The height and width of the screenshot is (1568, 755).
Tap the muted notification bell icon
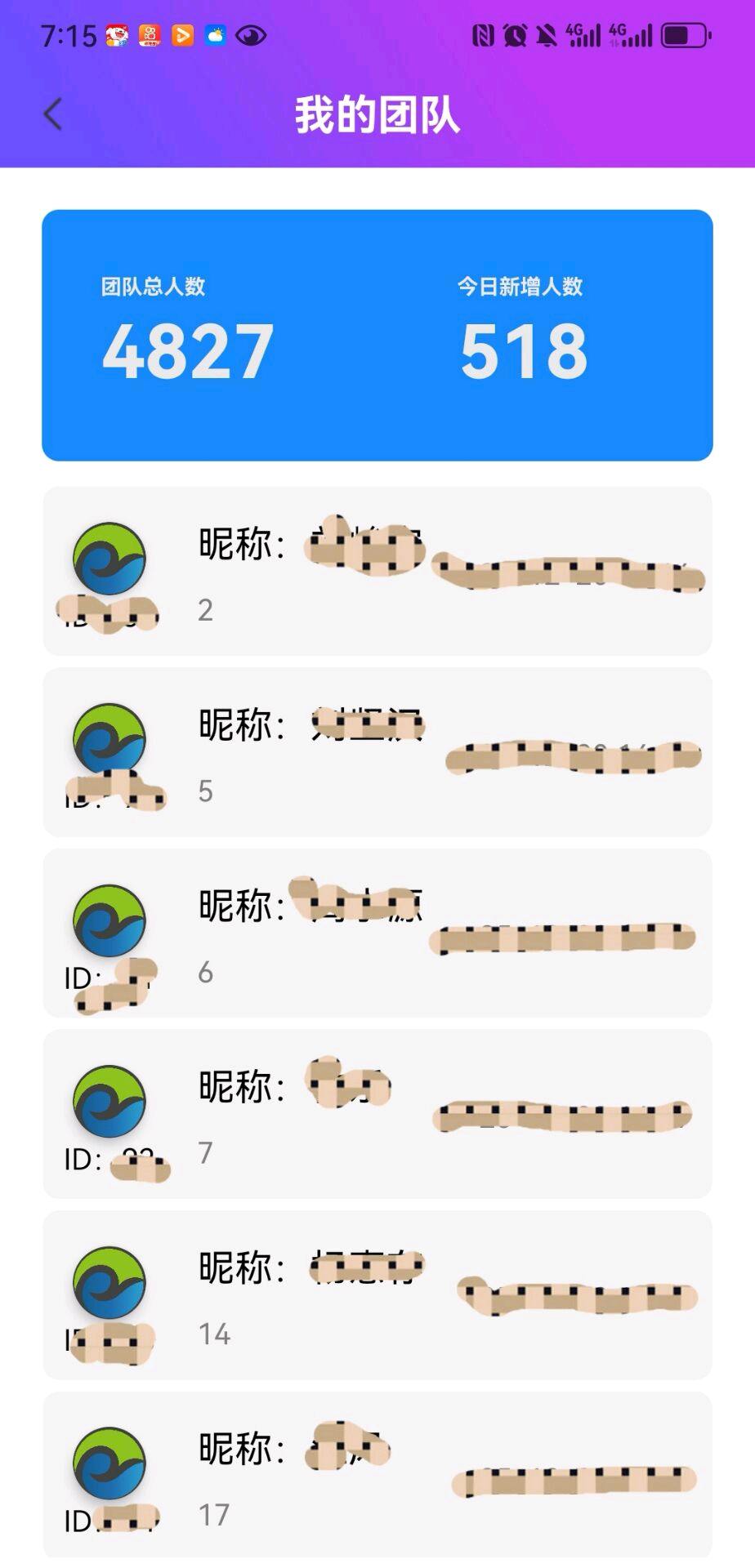(545, 35)
